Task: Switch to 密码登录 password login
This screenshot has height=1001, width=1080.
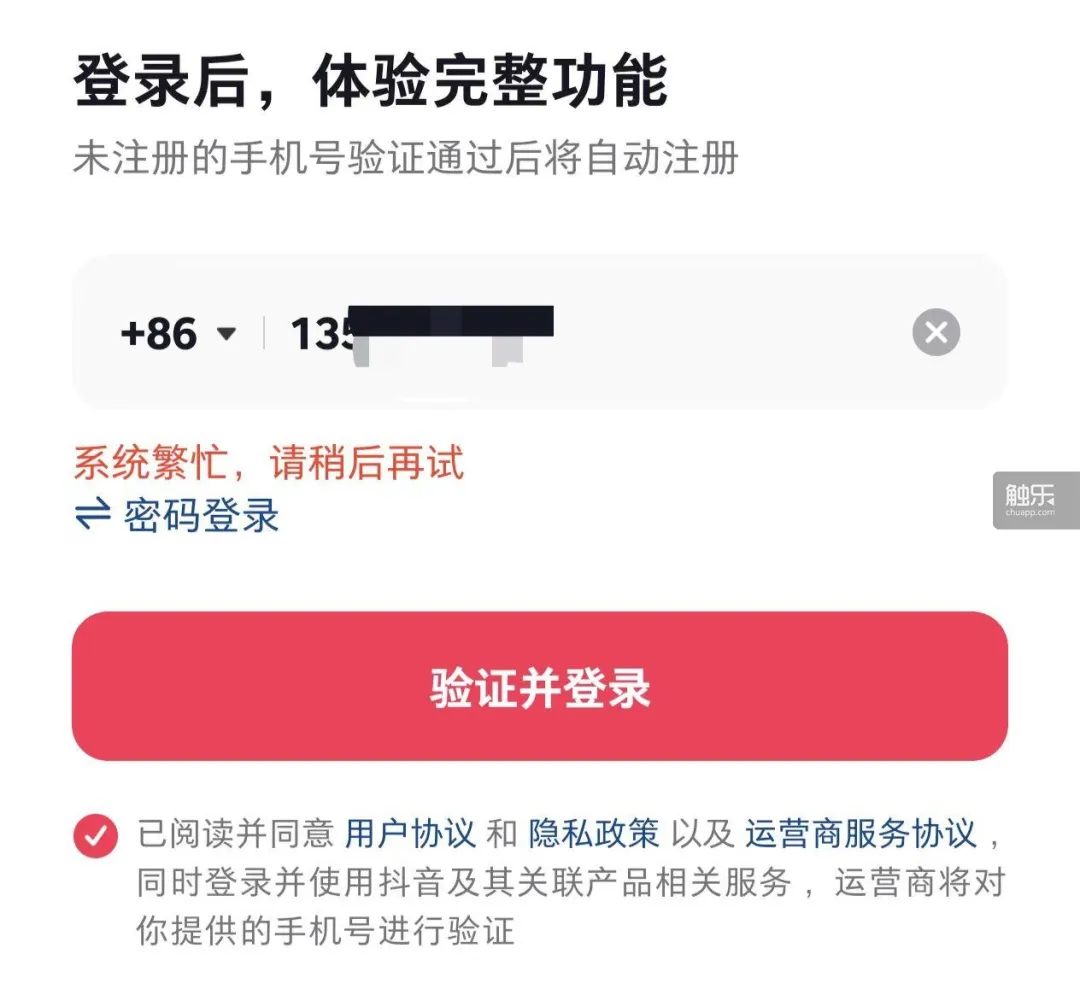Action: click(x=178, y=516)
